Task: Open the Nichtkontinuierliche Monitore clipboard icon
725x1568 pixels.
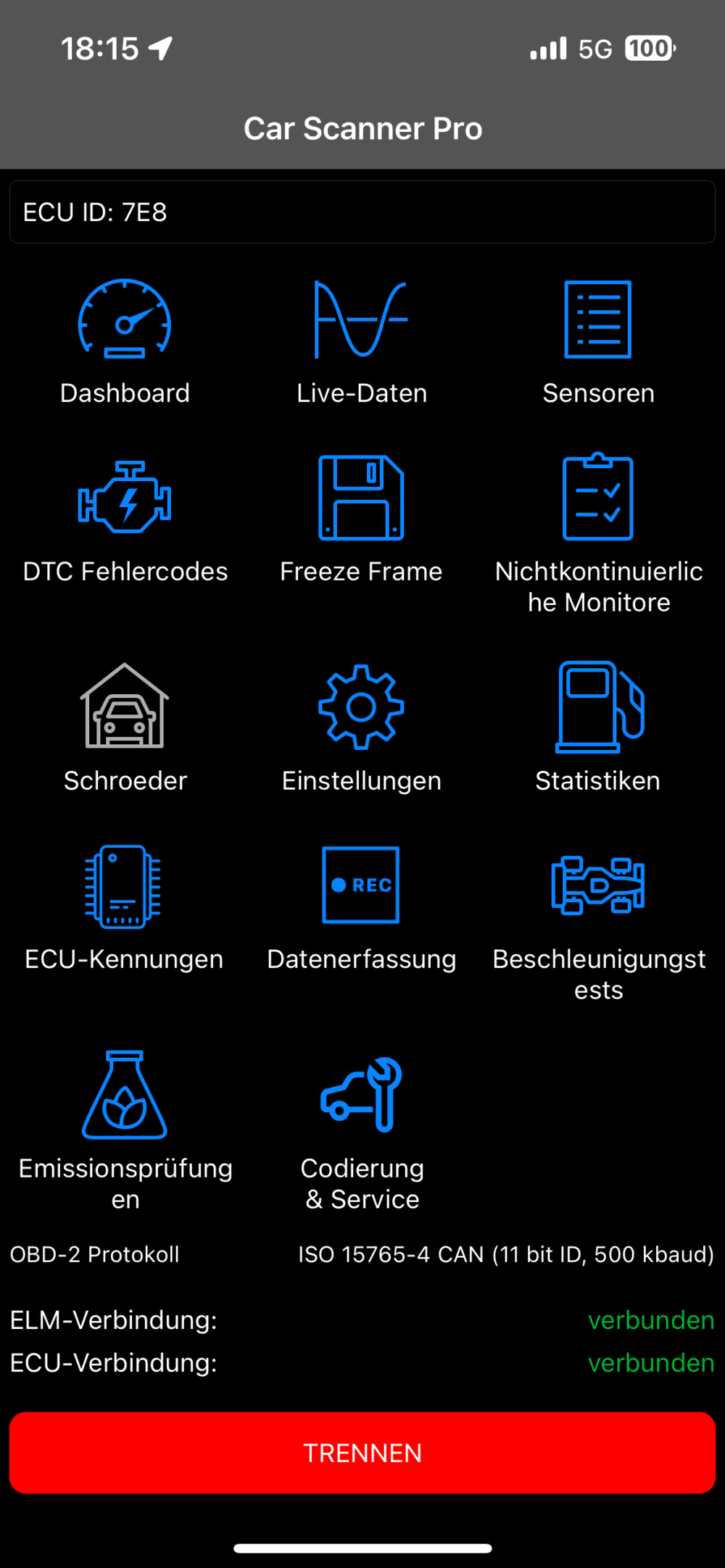Action: click(x=597, y=497)
